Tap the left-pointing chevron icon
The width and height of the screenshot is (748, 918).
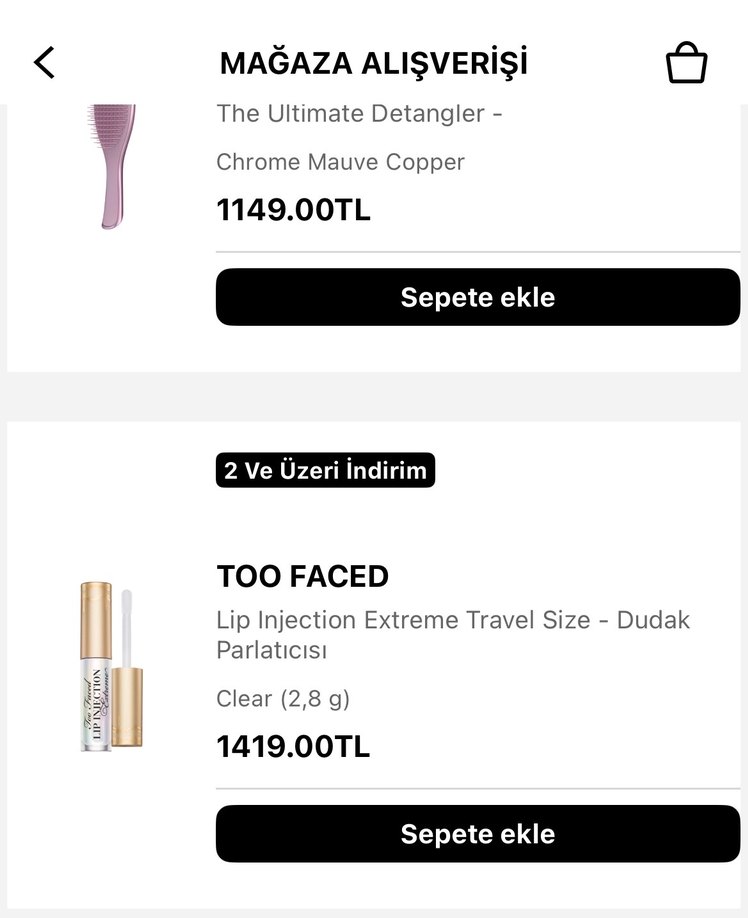click(x=45, y=61)
